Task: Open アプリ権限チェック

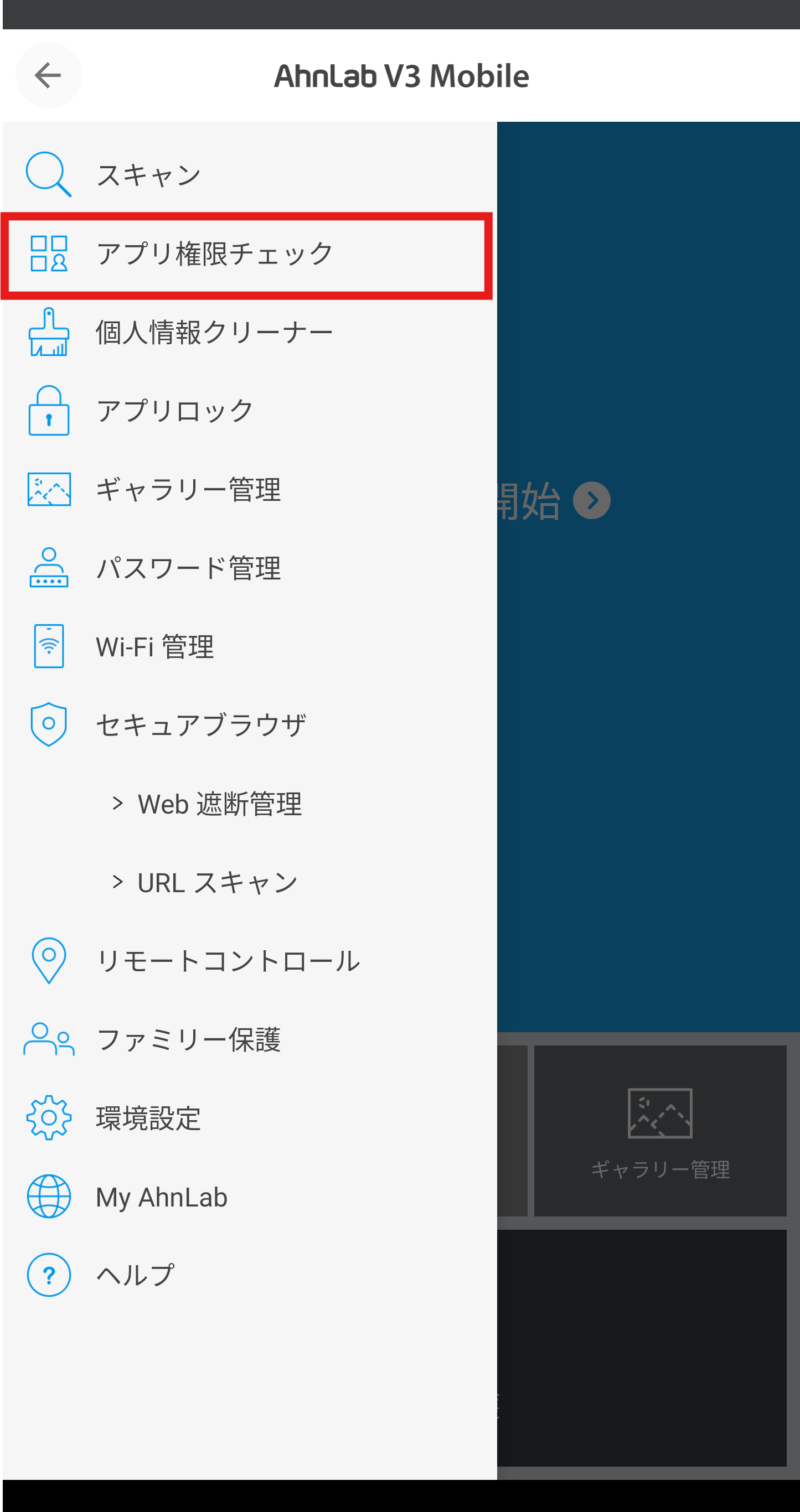Action: pos(250,253)
